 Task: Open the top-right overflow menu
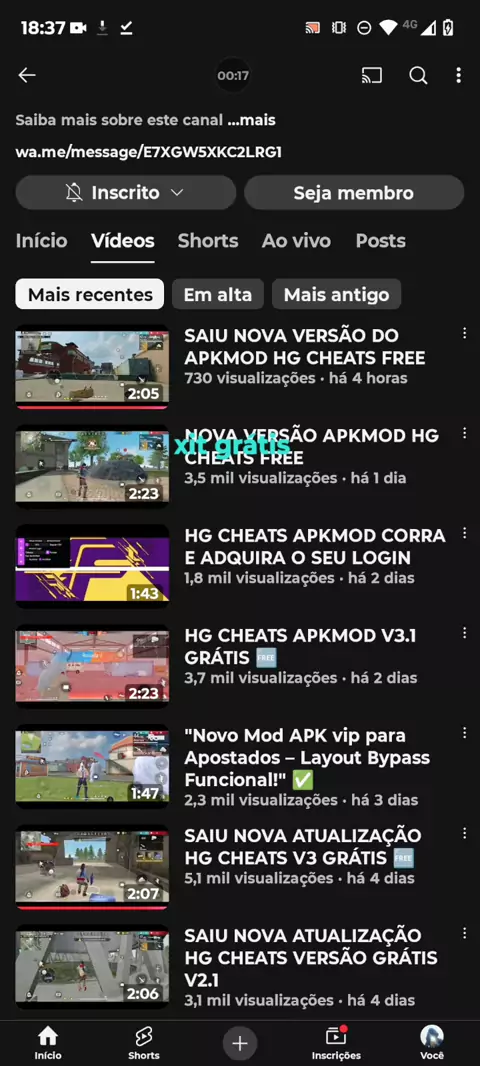459,75
